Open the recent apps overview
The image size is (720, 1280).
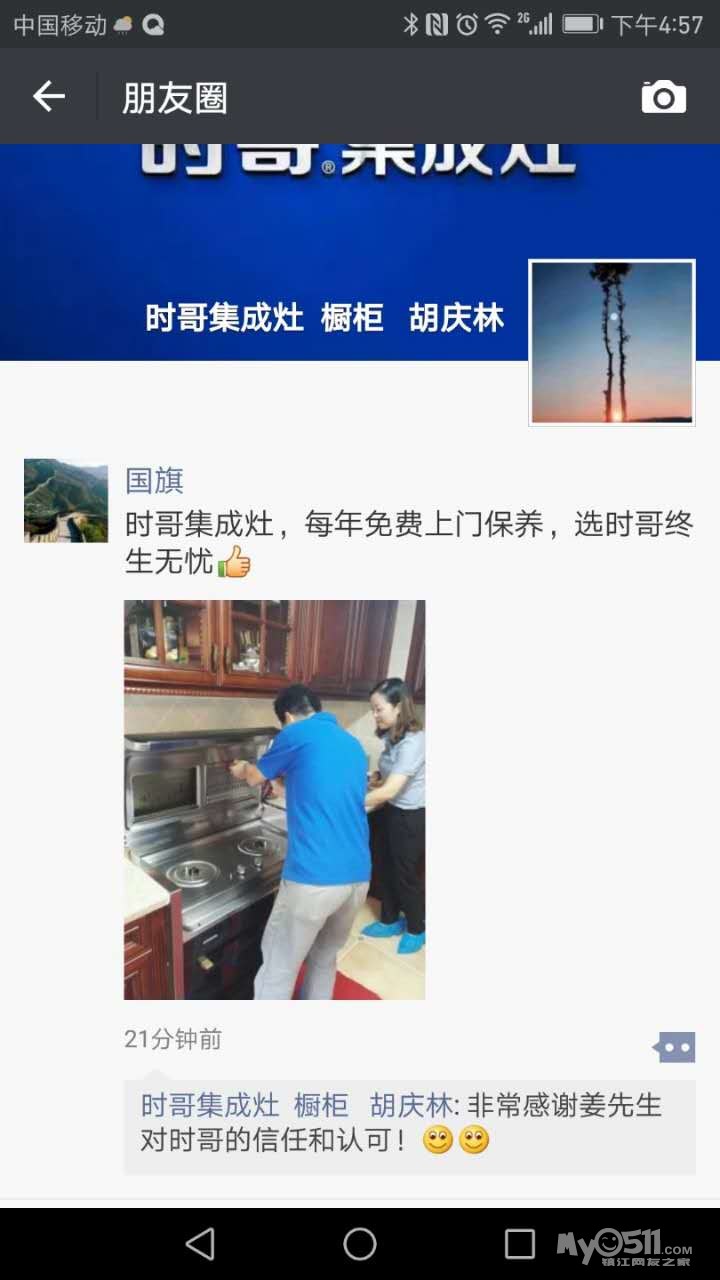[519, 1244]
